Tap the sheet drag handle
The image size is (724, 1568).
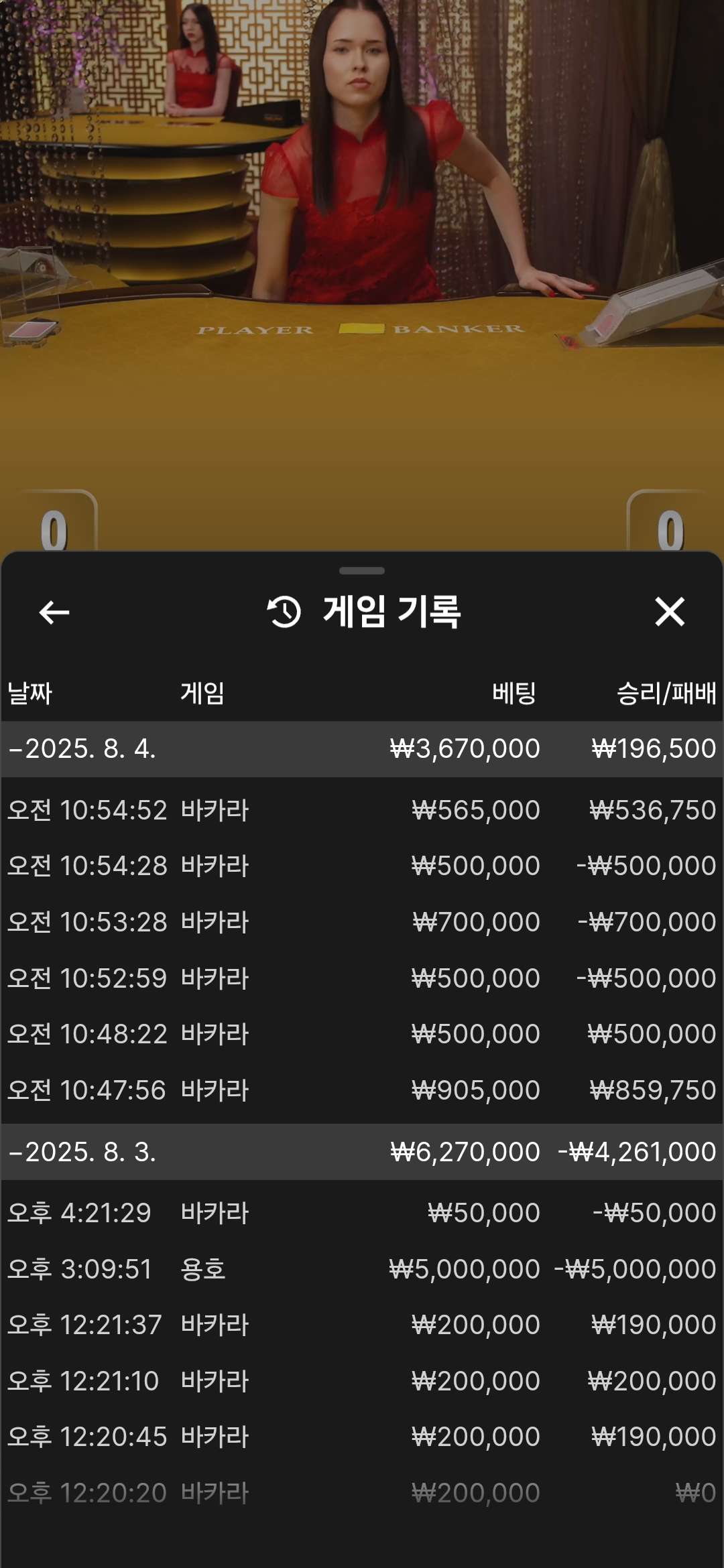(x=362, y=571)
